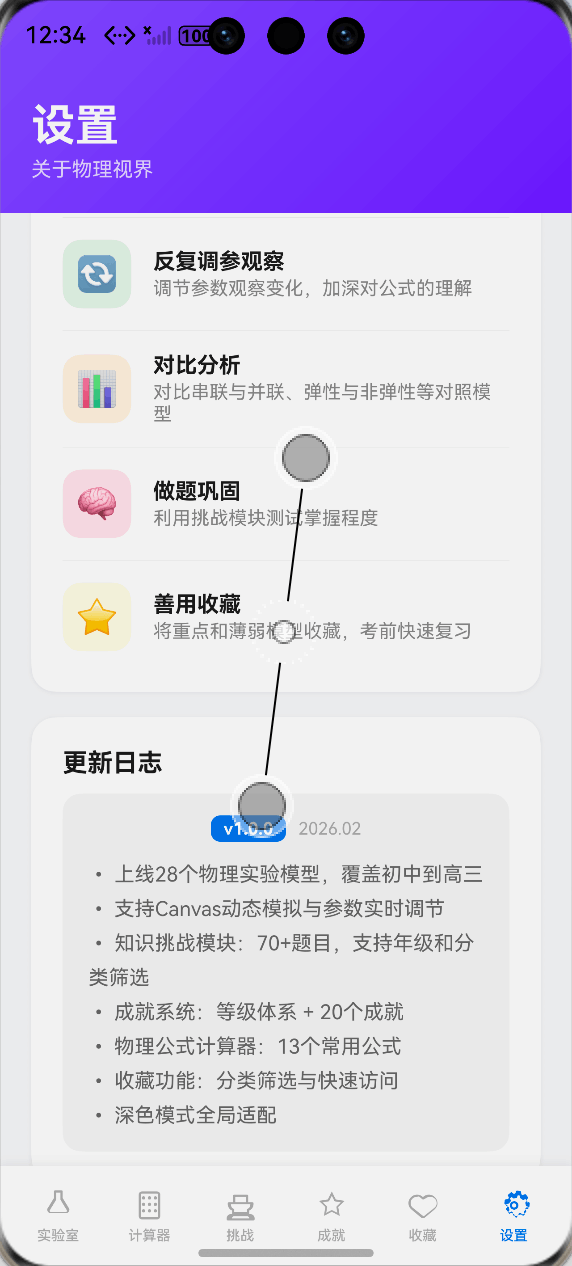Switch to the 实验室 tab

click(x=58, y=1215)
